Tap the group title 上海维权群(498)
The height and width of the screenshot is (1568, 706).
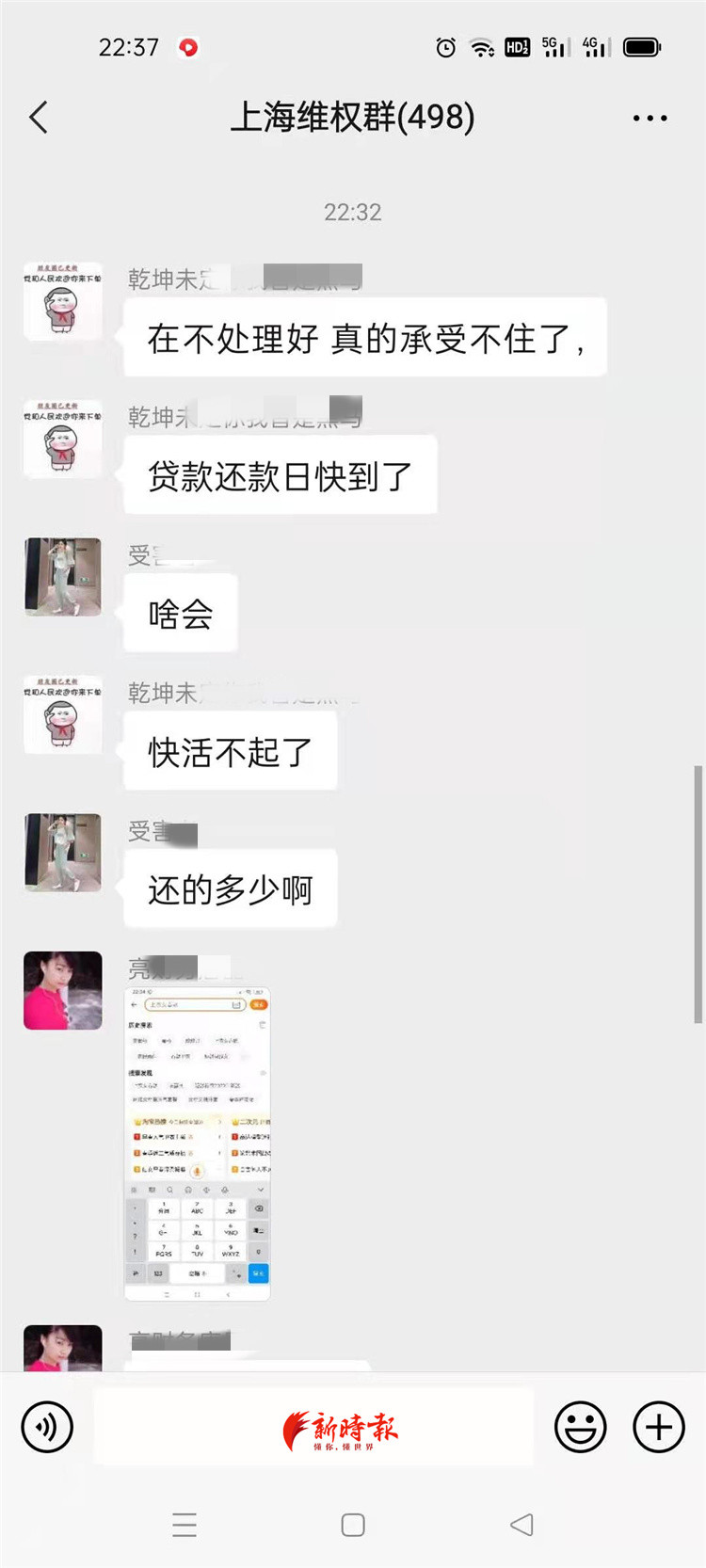[353, 119]
